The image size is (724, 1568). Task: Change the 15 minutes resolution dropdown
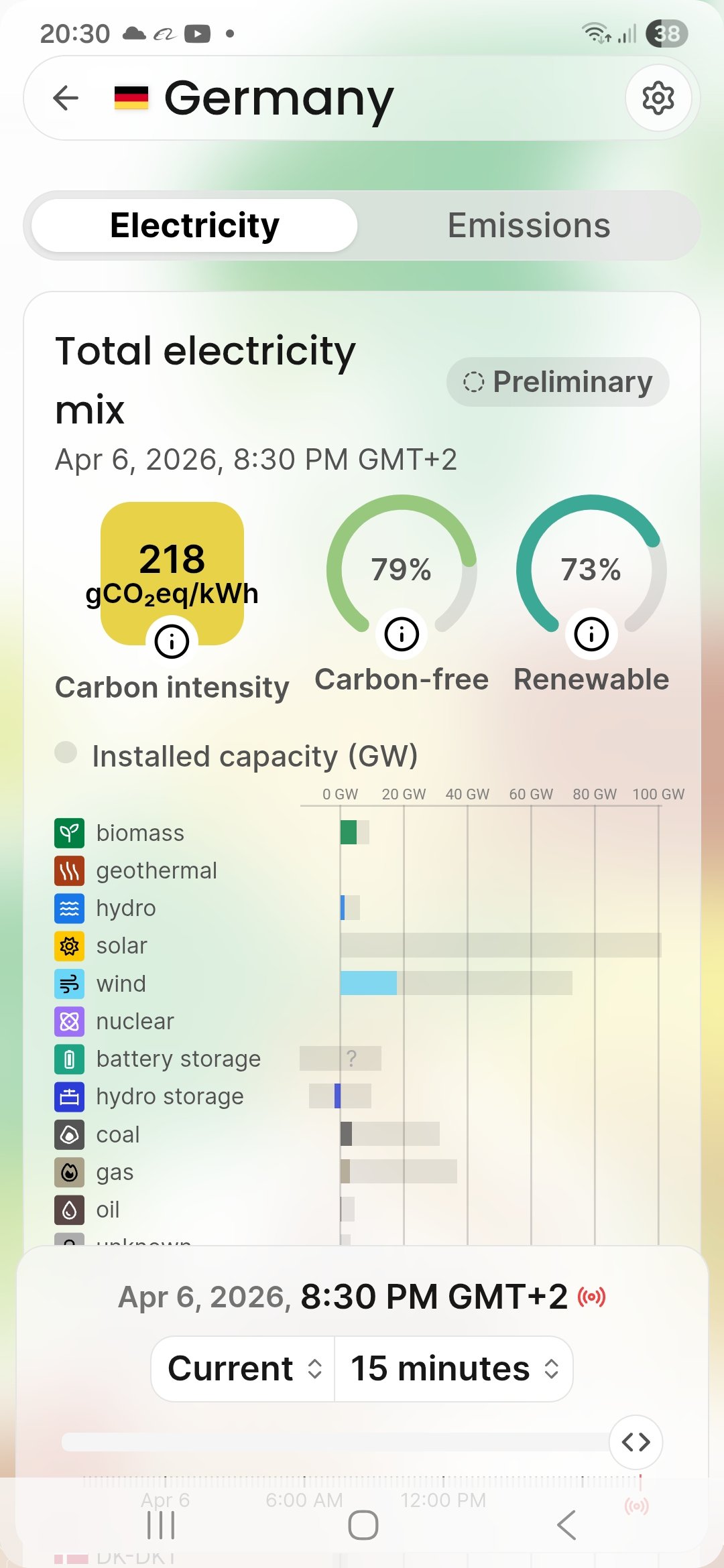point(454,1369)
